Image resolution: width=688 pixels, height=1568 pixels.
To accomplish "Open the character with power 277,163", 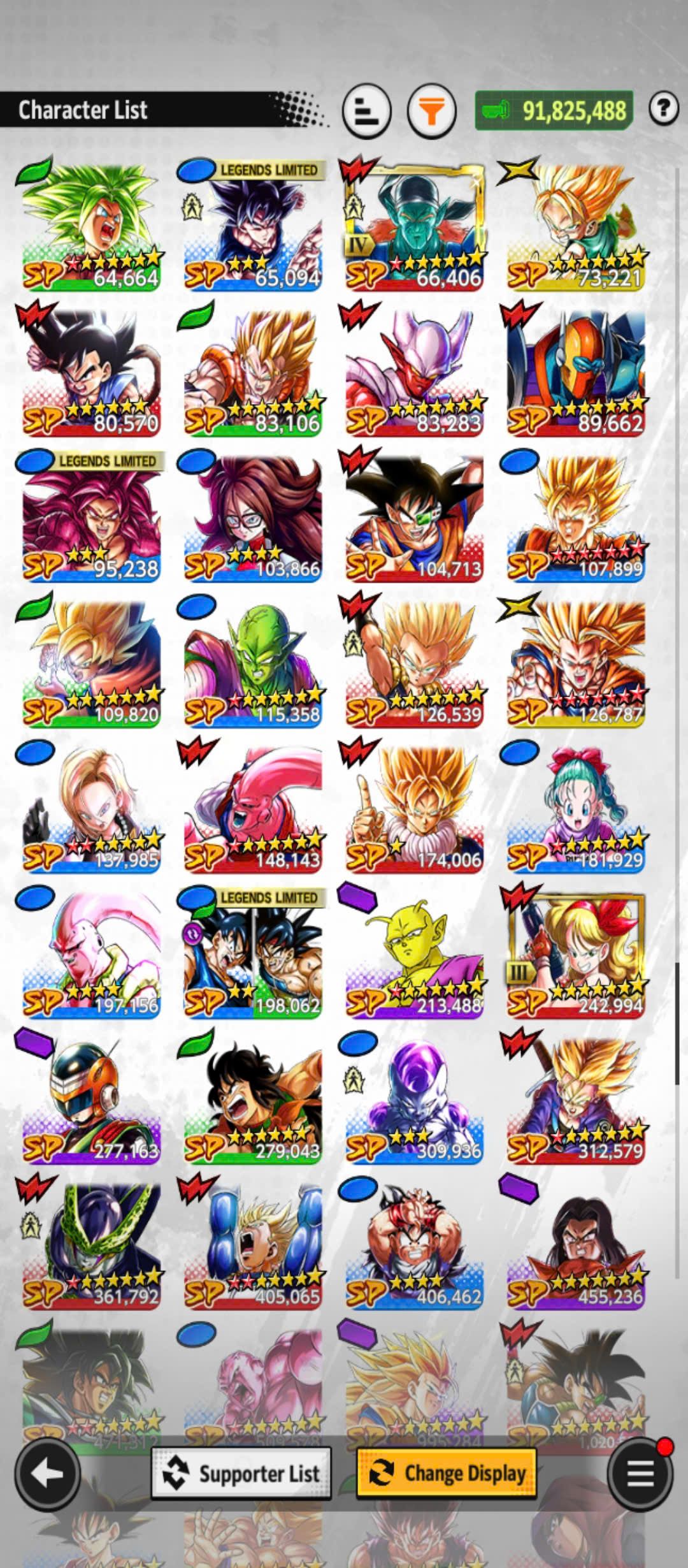I will [90, 1098].
